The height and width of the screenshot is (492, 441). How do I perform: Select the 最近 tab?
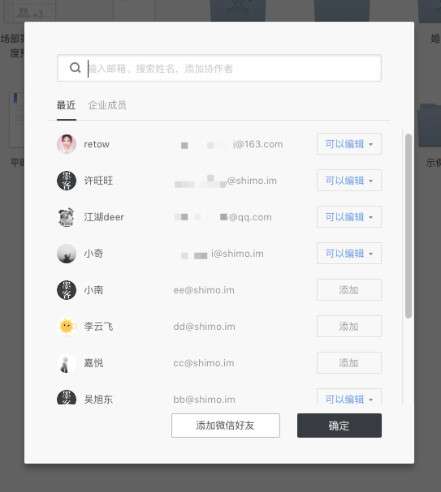[66, 105]
